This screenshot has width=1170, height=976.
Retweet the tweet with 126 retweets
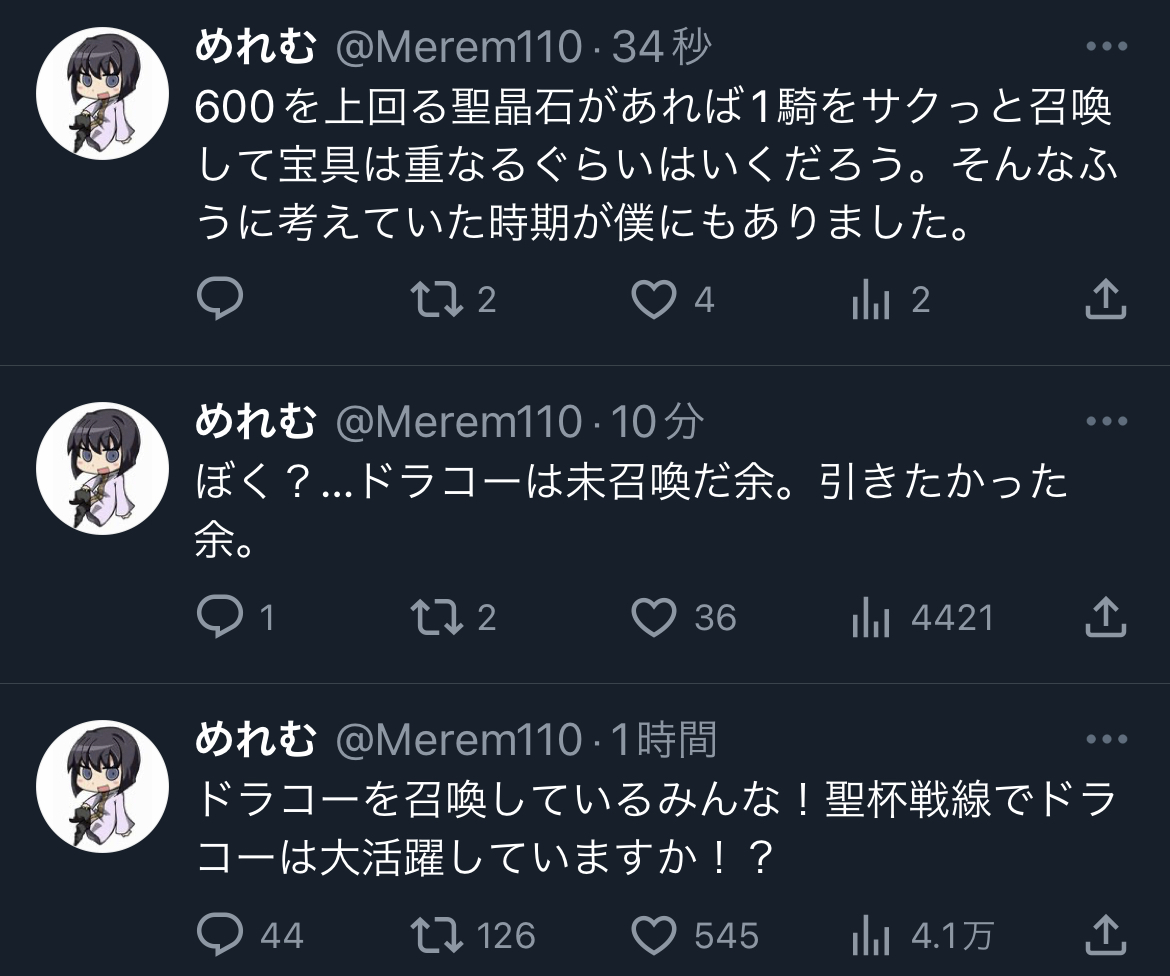pos(437,936)
